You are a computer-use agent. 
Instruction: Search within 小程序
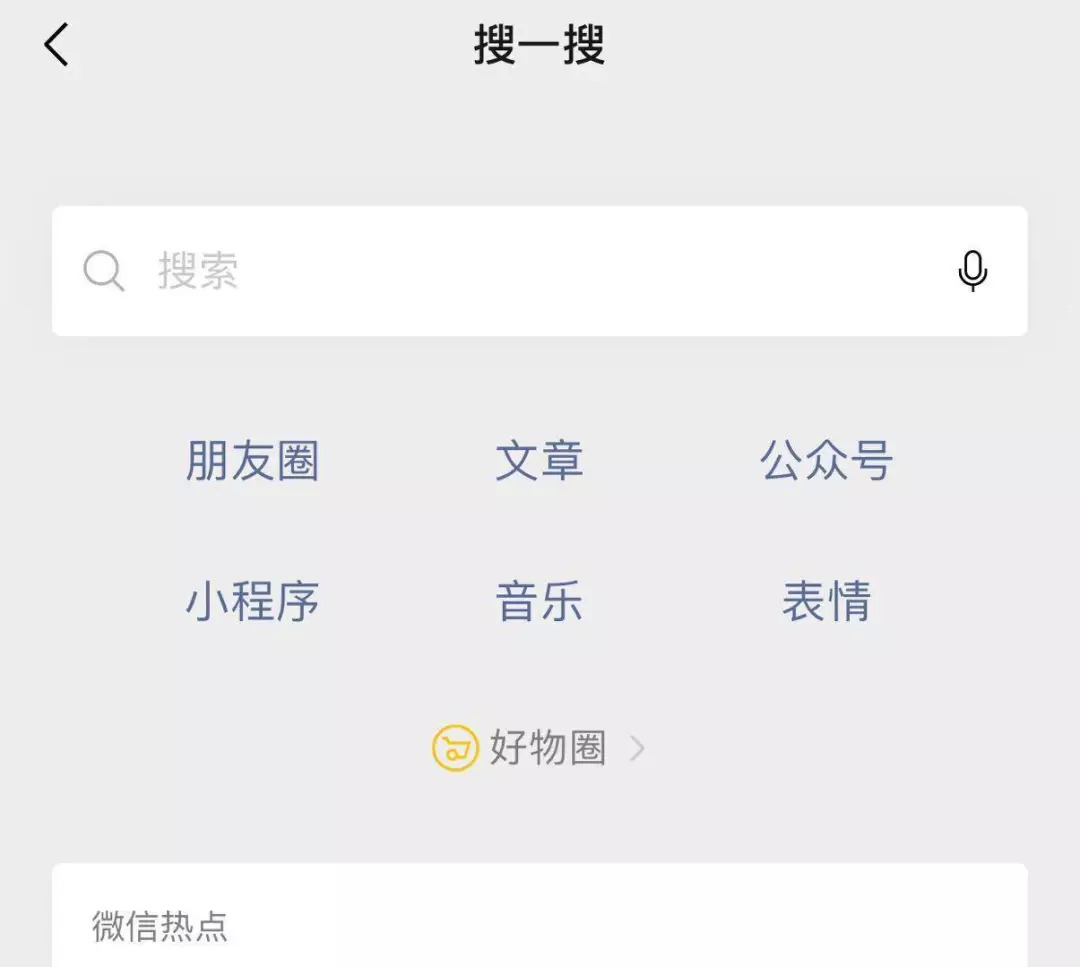click(x=252, y=601)
